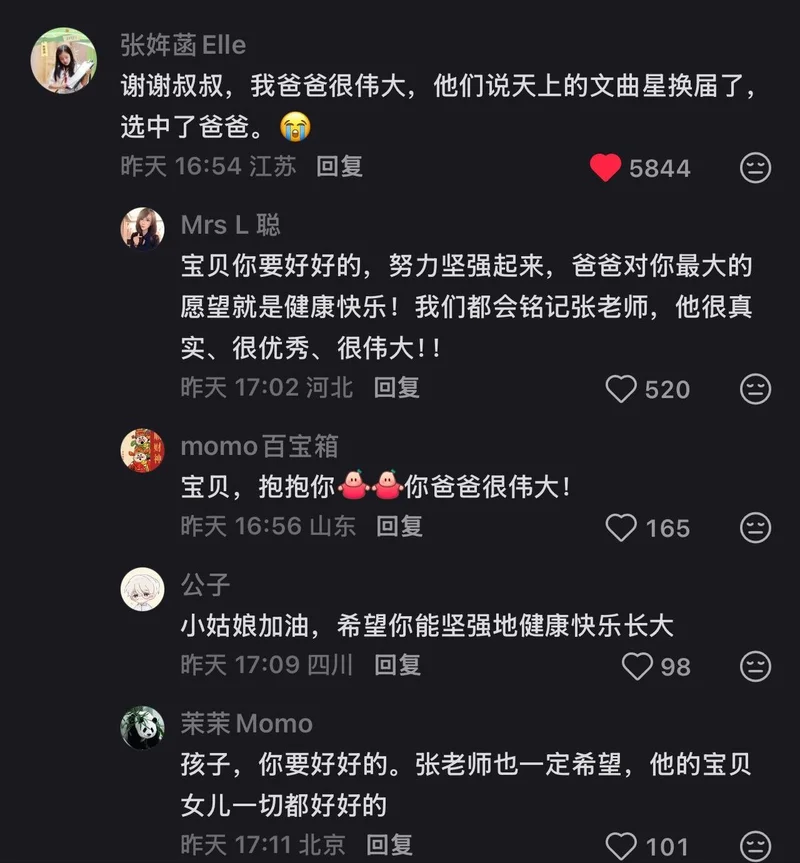Unlike 张妕菡 Elle's comment with 5844 likes
800x863 pixels.
point(605,168)
